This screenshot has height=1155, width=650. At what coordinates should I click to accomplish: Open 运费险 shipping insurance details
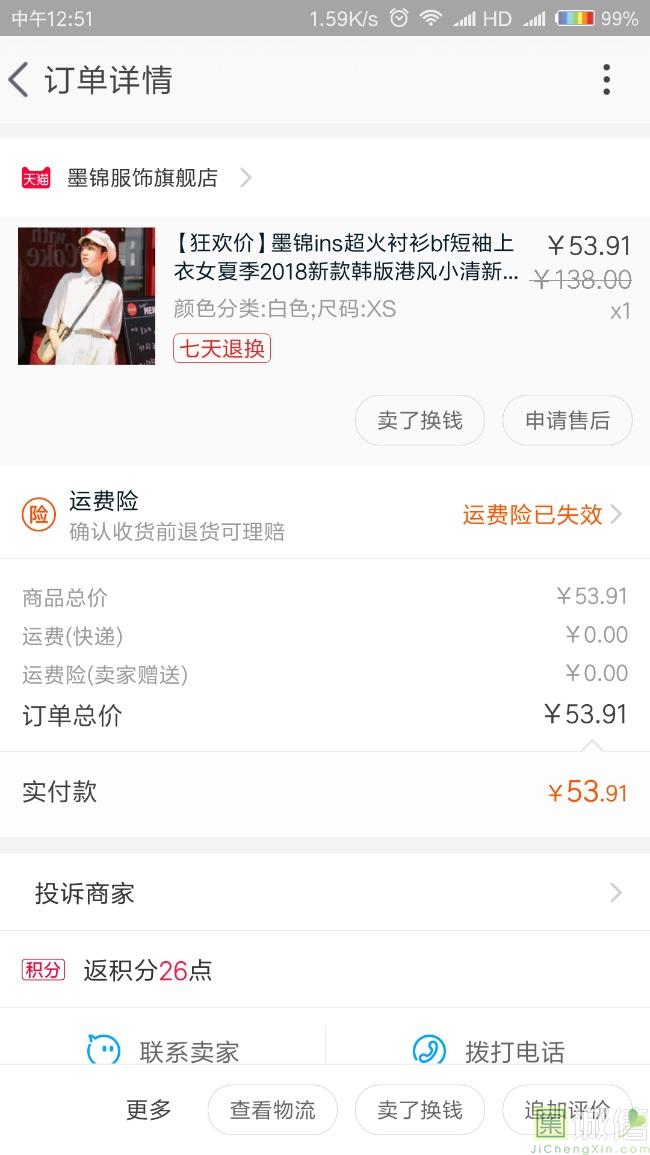pyautogui.click(x=324, y=515)
